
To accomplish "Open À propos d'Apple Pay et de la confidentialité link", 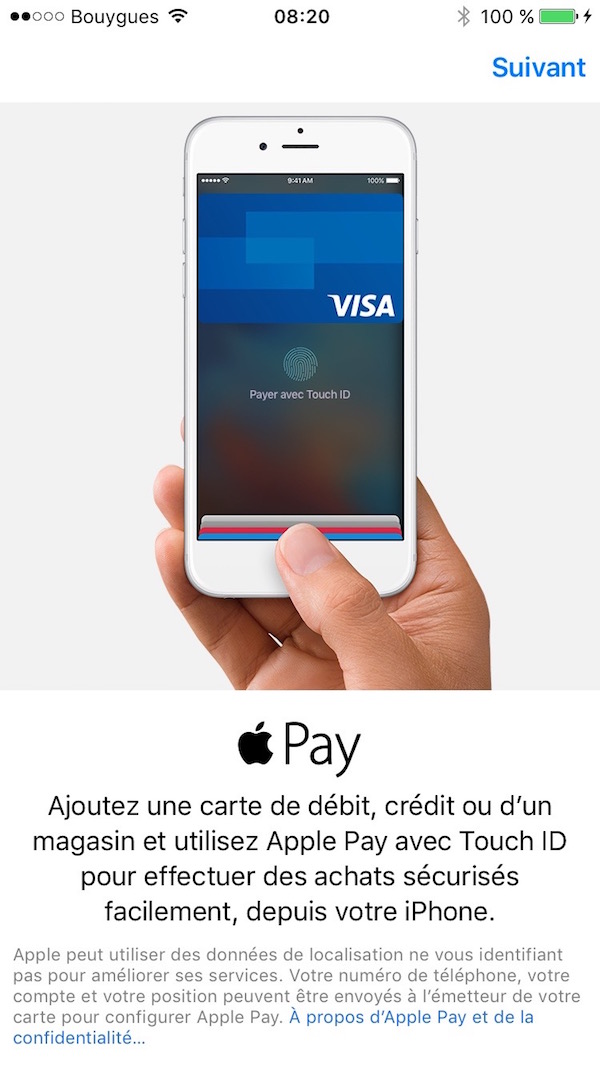I will (411, 1017).
